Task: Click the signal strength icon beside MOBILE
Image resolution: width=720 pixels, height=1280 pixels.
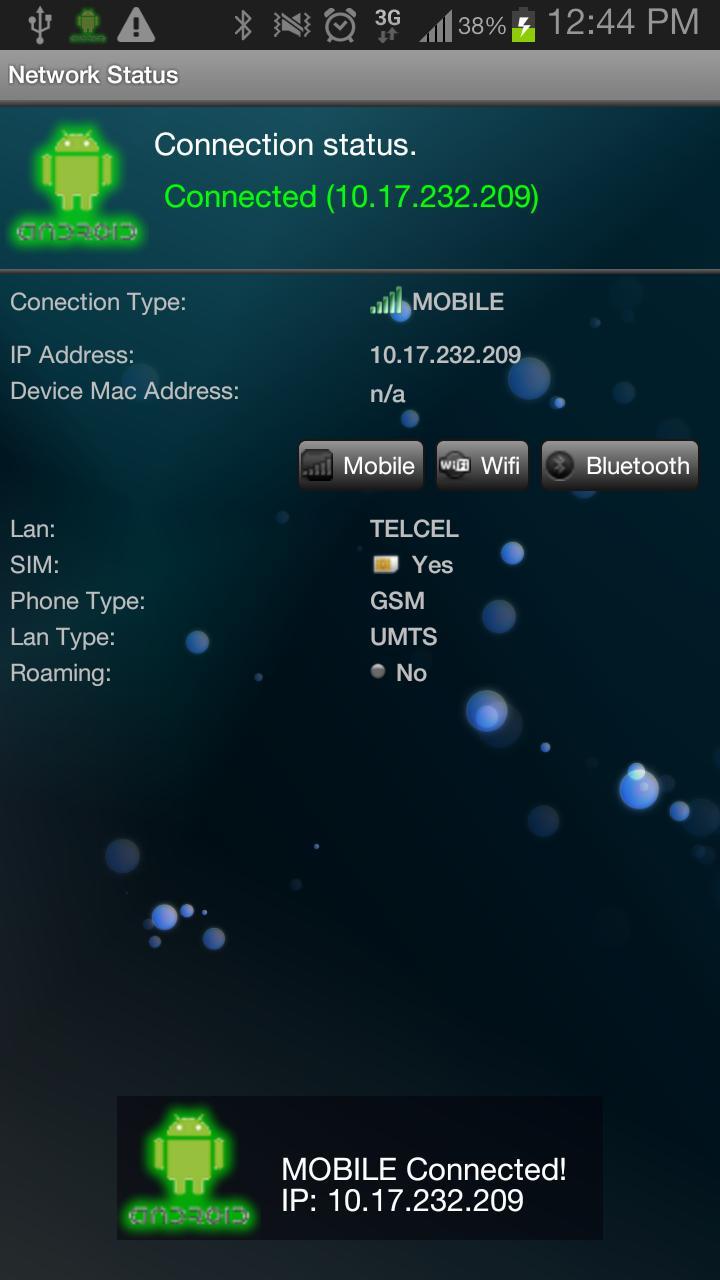Action: [386, 299]
